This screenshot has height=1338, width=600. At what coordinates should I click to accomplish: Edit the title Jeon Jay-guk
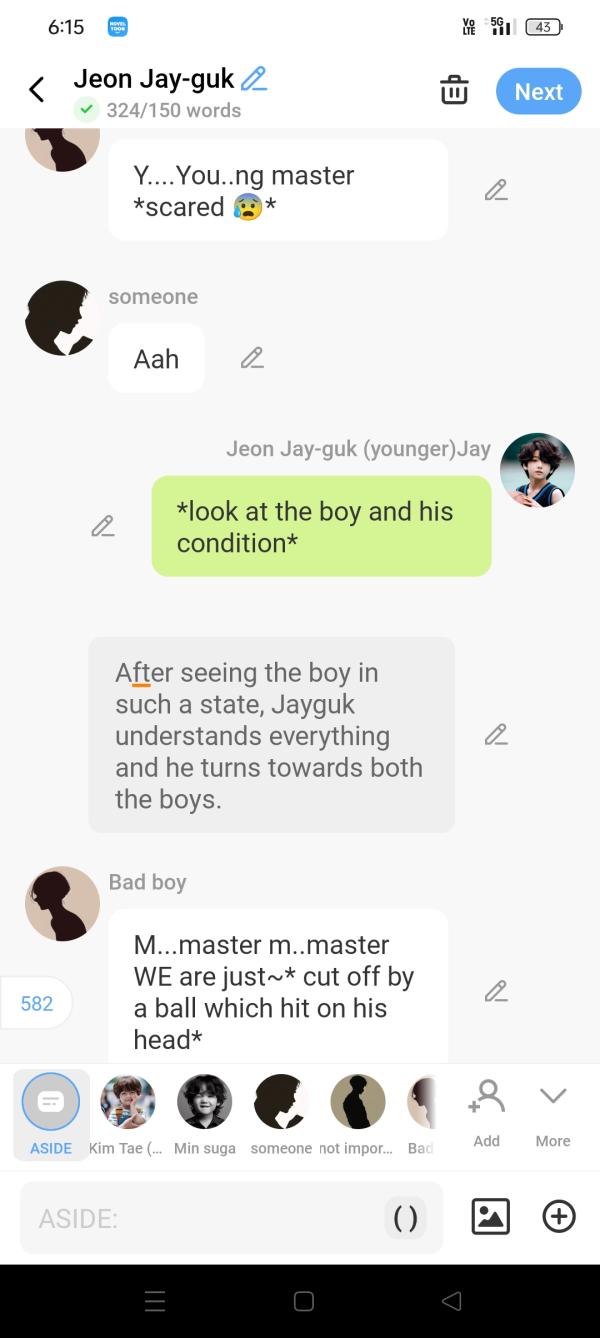(254, 78)
